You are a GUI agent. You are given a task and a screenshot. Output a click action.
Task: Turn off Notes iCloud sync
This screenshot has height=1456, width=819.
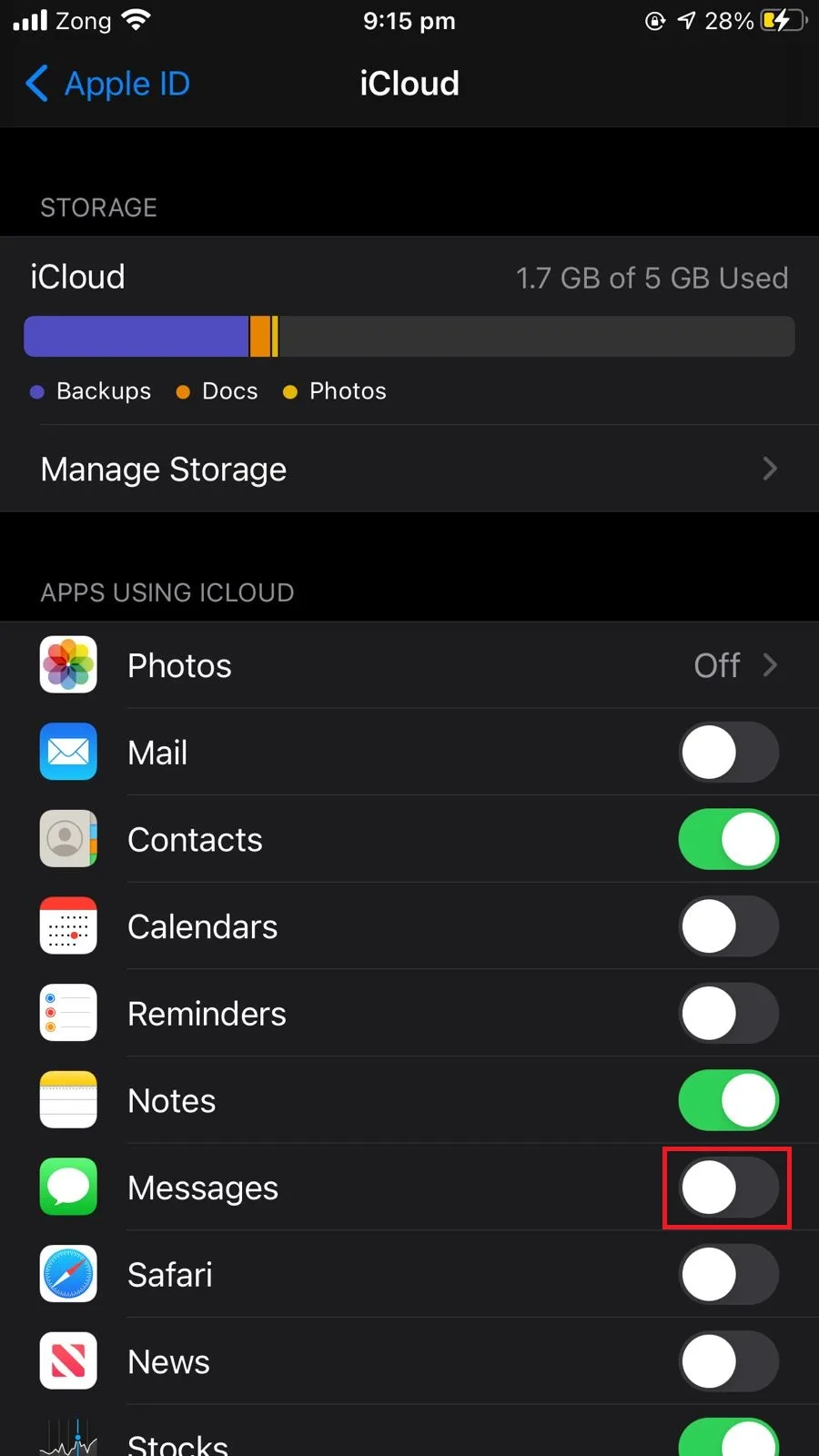coord(728,1100)
